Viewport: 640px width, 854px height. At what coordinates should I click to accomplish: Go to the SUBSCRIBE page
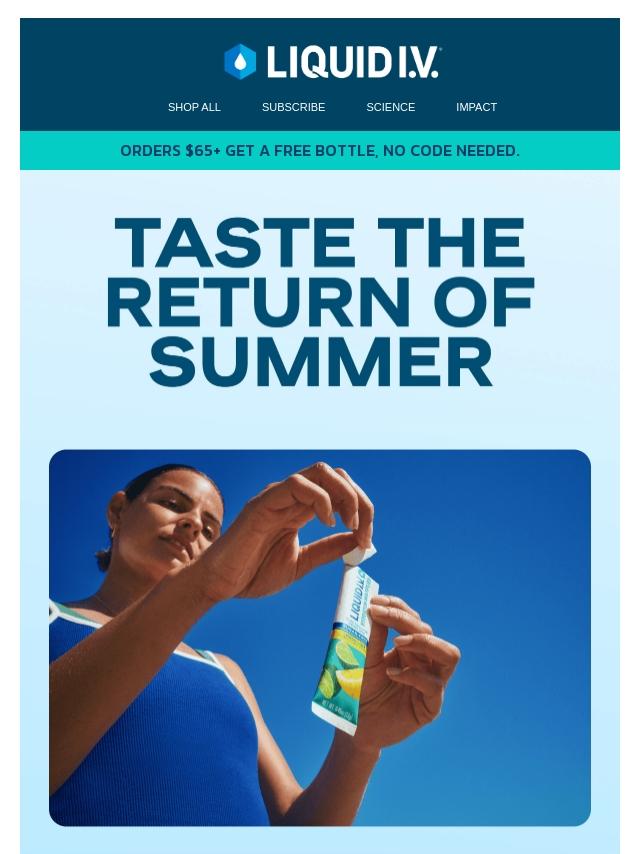(x=293, y=107)
